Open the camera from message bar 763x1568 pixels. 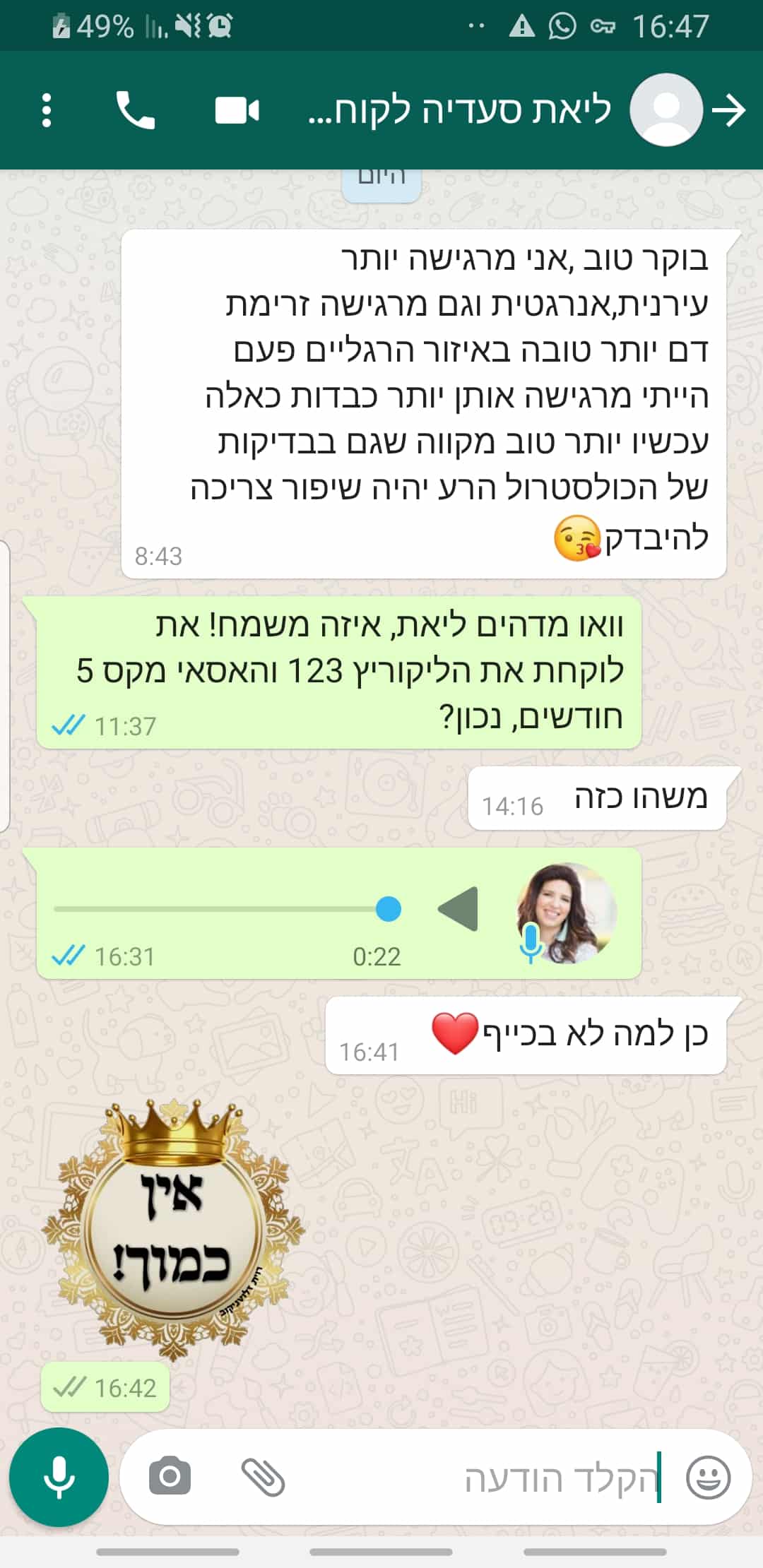pyautogui.click(x=170, y=1477)
